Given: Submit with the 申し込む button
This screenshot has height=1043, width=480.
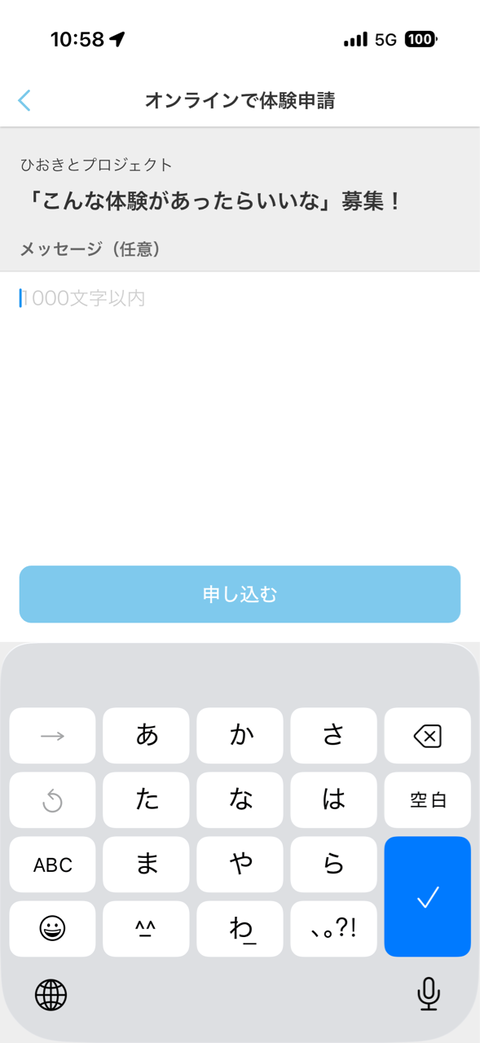Looking at the screenshot, I should click(240, 594).
